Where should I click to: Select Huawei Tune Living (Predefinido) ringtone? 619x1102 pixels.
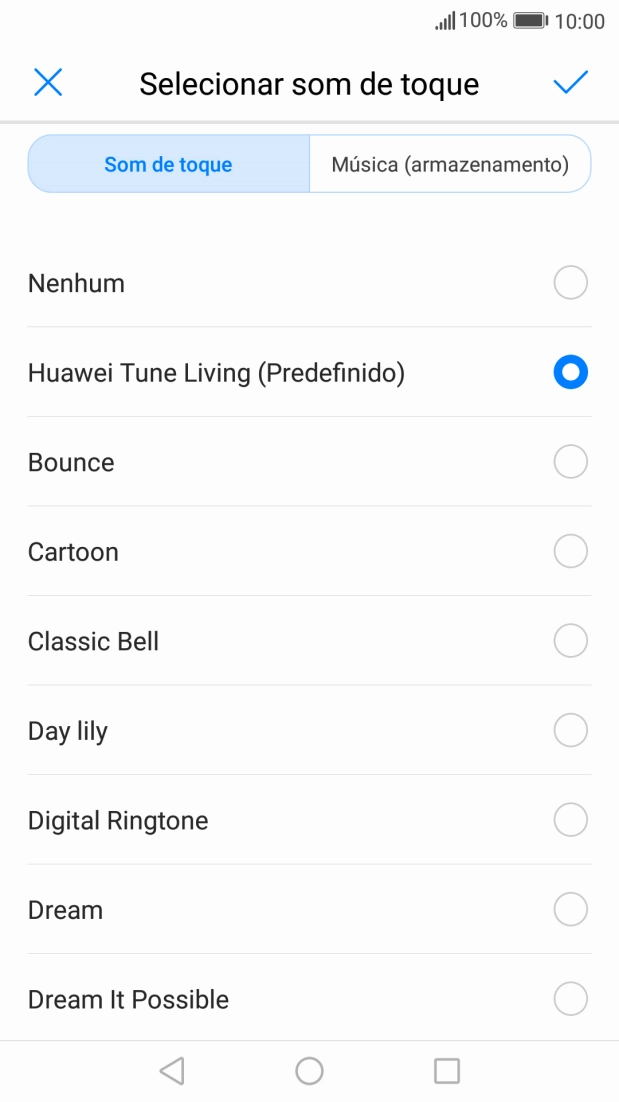570,373
